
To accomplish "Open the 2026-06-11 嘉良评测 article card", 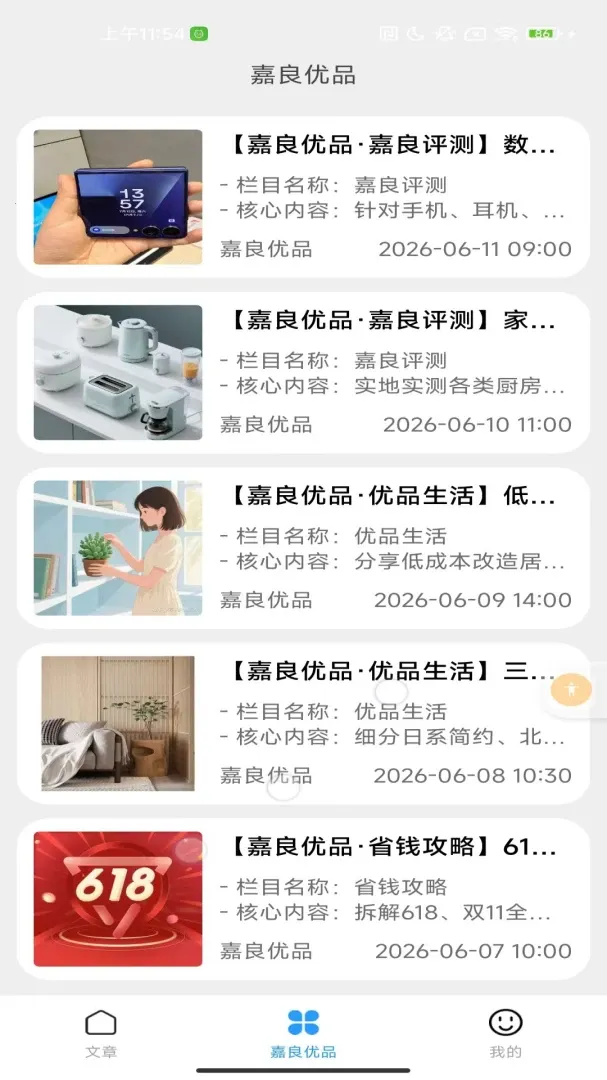I will (303, 197).
